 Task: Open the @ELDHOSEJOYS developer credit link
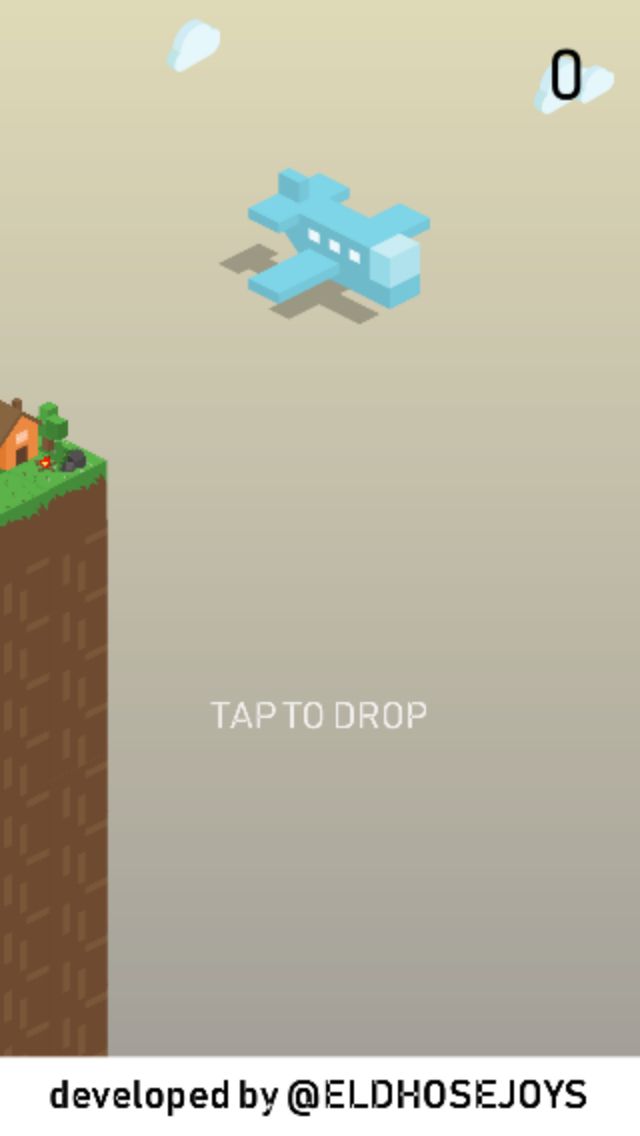coord(436,1095)
